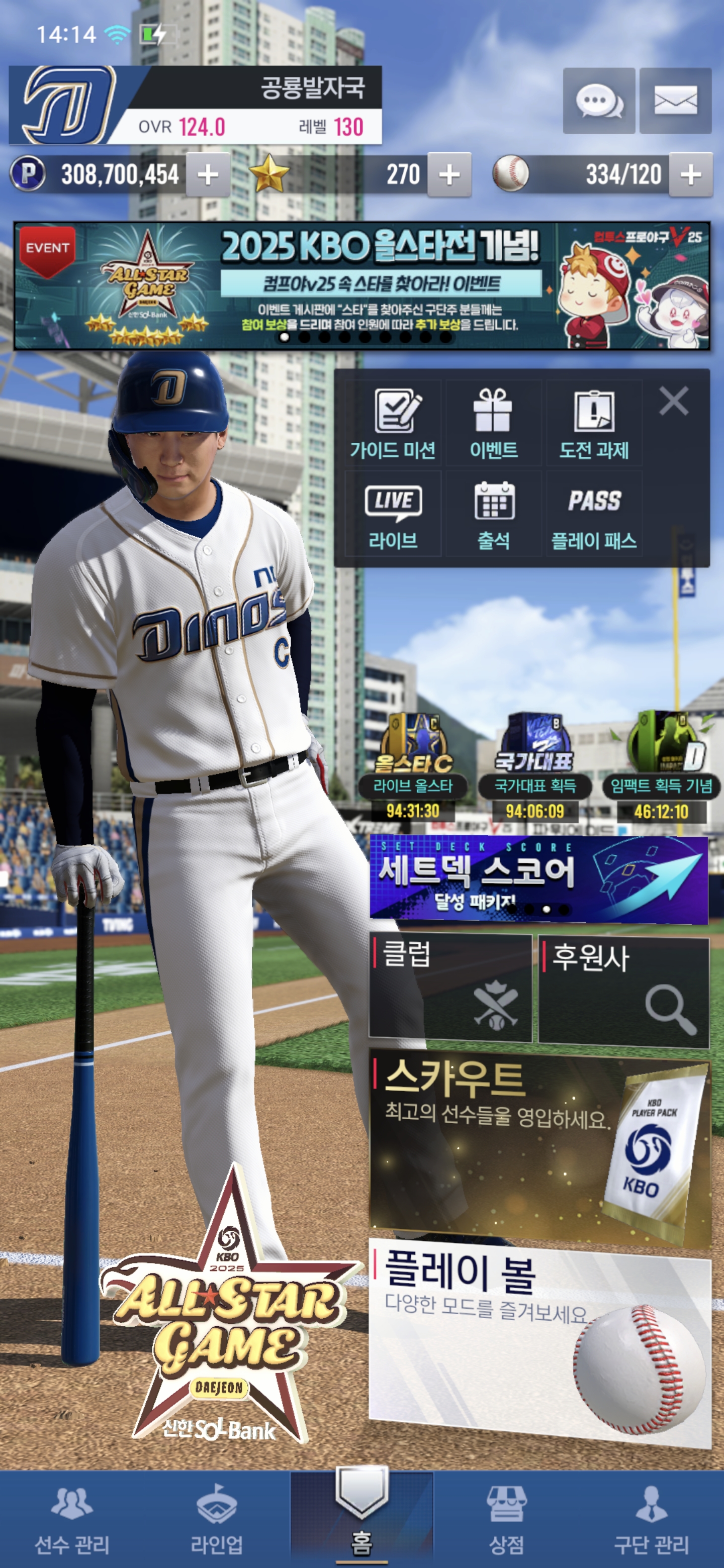Switch to the 선수 관리 tab
The image size is (724, 1568).
coord(72,1519)
